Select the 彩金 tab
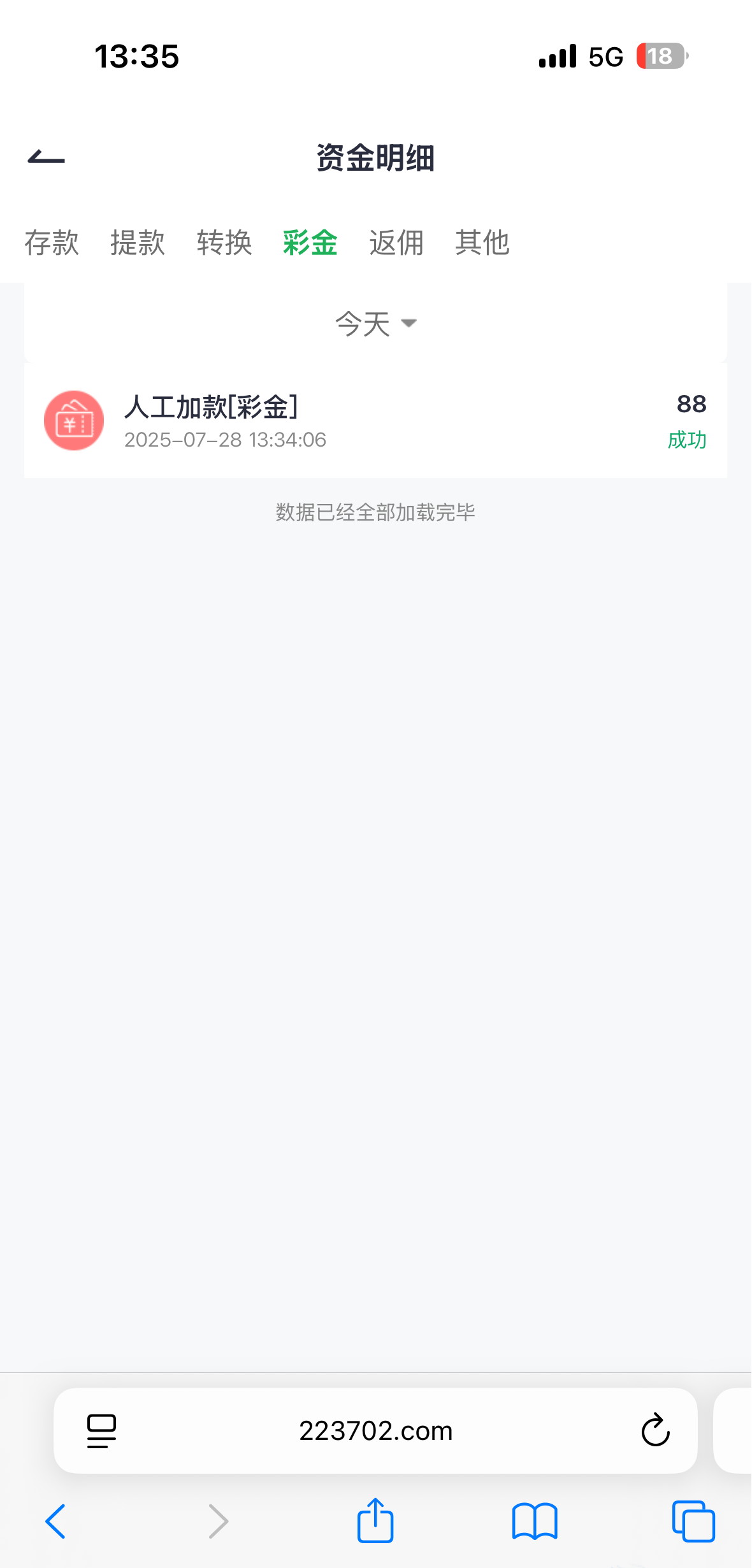This screenshot has height=1568, width=752. pyautogui.click(x=310, y=243)
